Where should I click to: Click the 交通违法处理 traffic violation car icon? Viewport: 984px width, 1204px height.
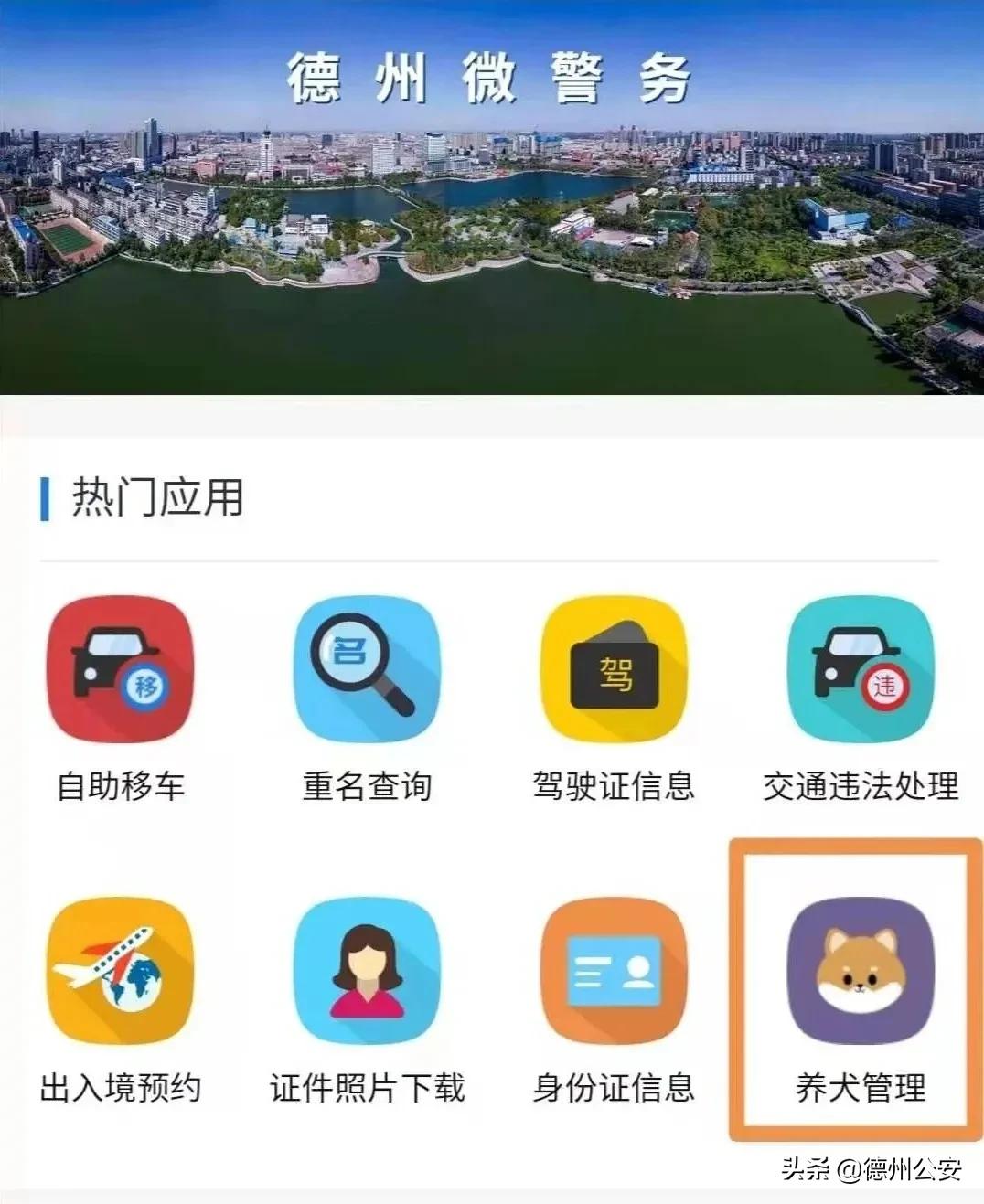coord(860,670)
